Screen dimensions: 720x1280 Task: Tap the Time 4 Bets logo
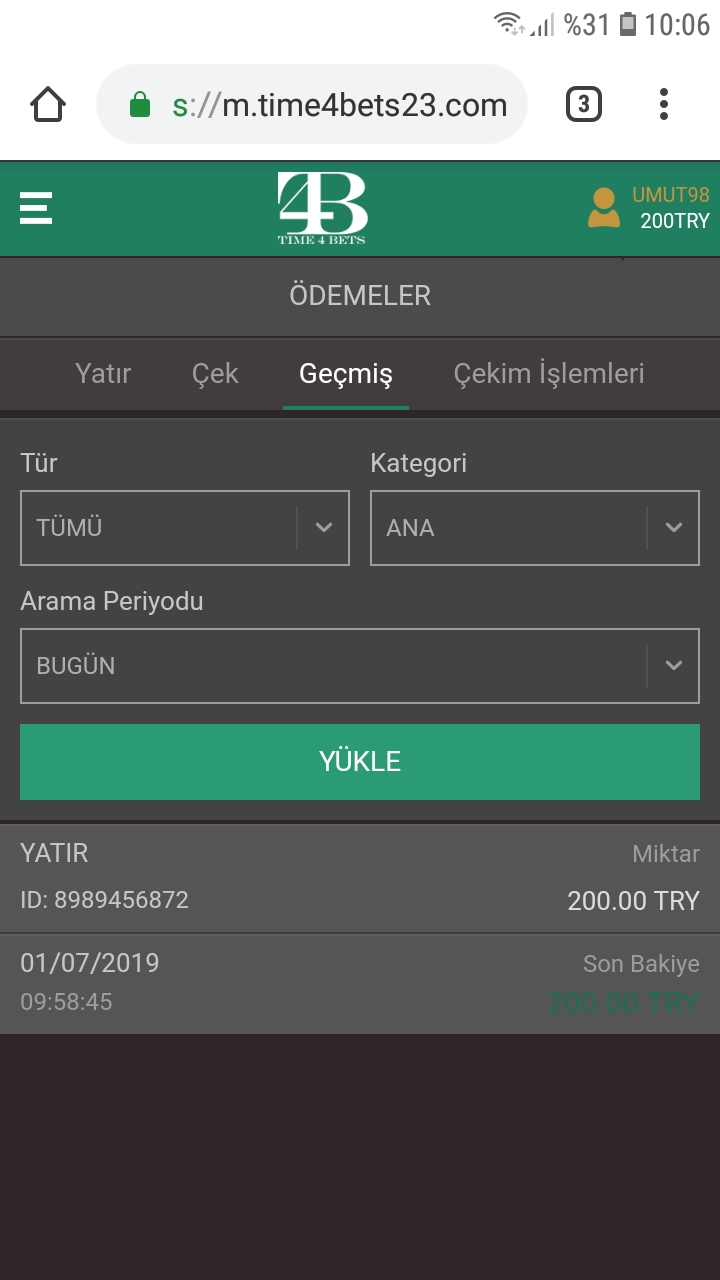tap(322, 208)
